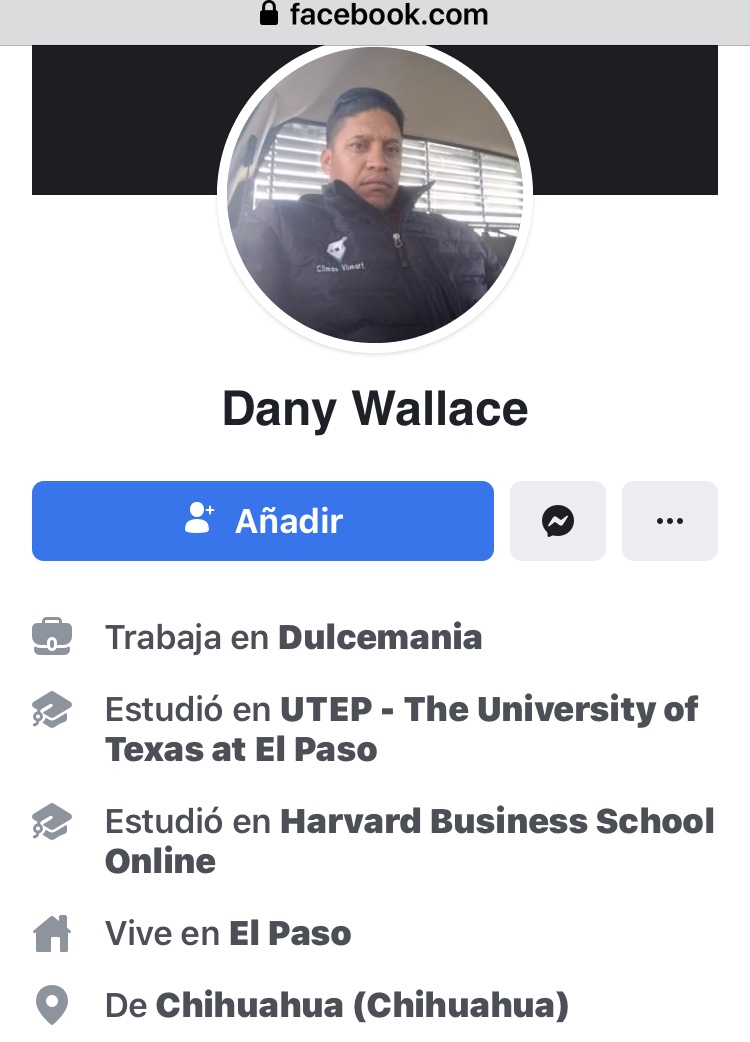Click the graduation cap icon beside Harvard entry
750x1042 pixels.
pos(51,821)
